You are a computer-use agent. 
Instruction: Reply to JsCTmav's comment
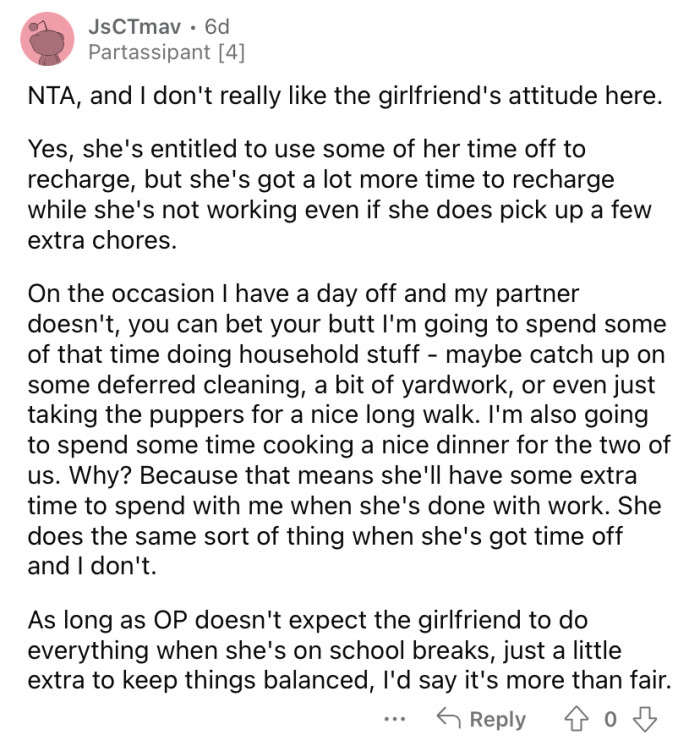click(485, 720)
